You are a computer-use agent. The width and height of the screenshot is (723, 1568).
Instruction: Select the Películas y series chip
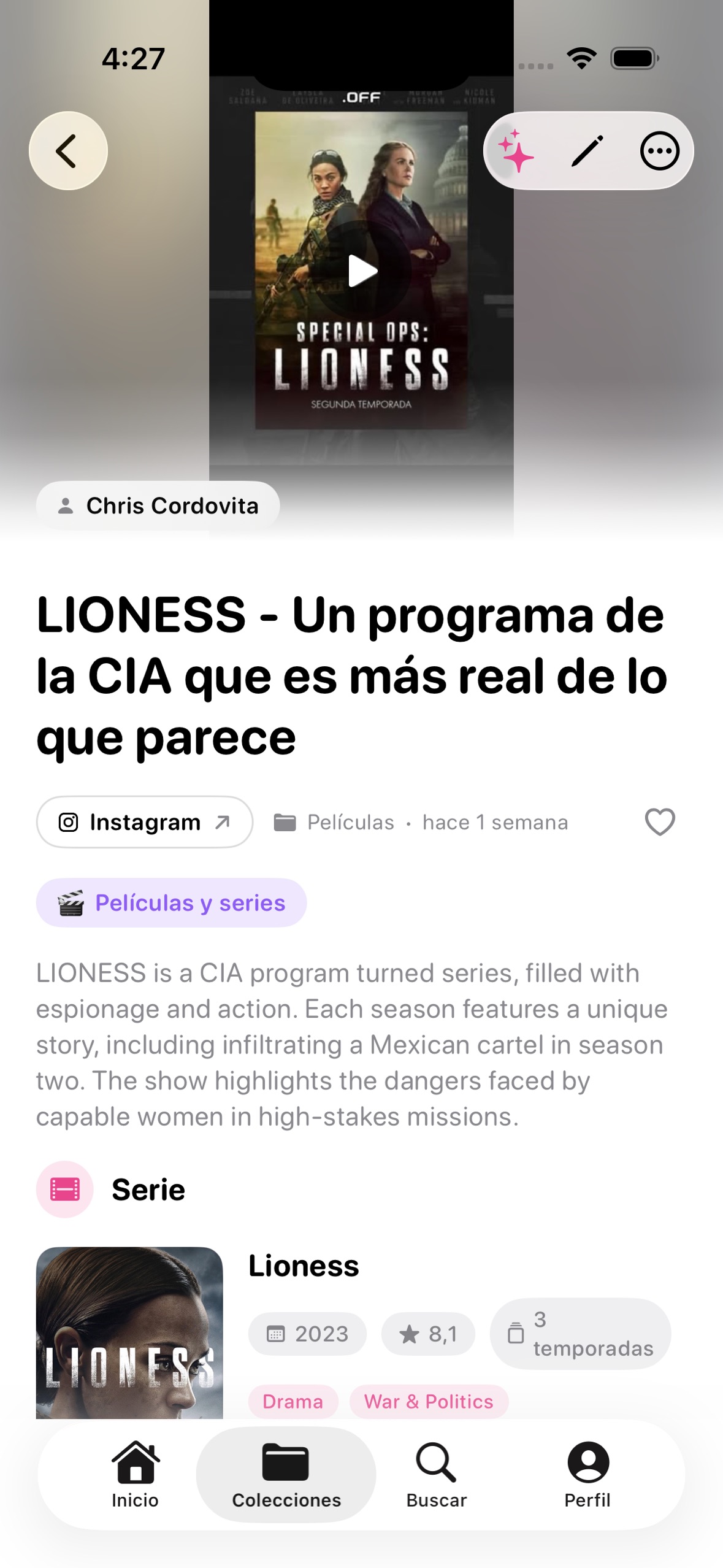pos(171,902)
